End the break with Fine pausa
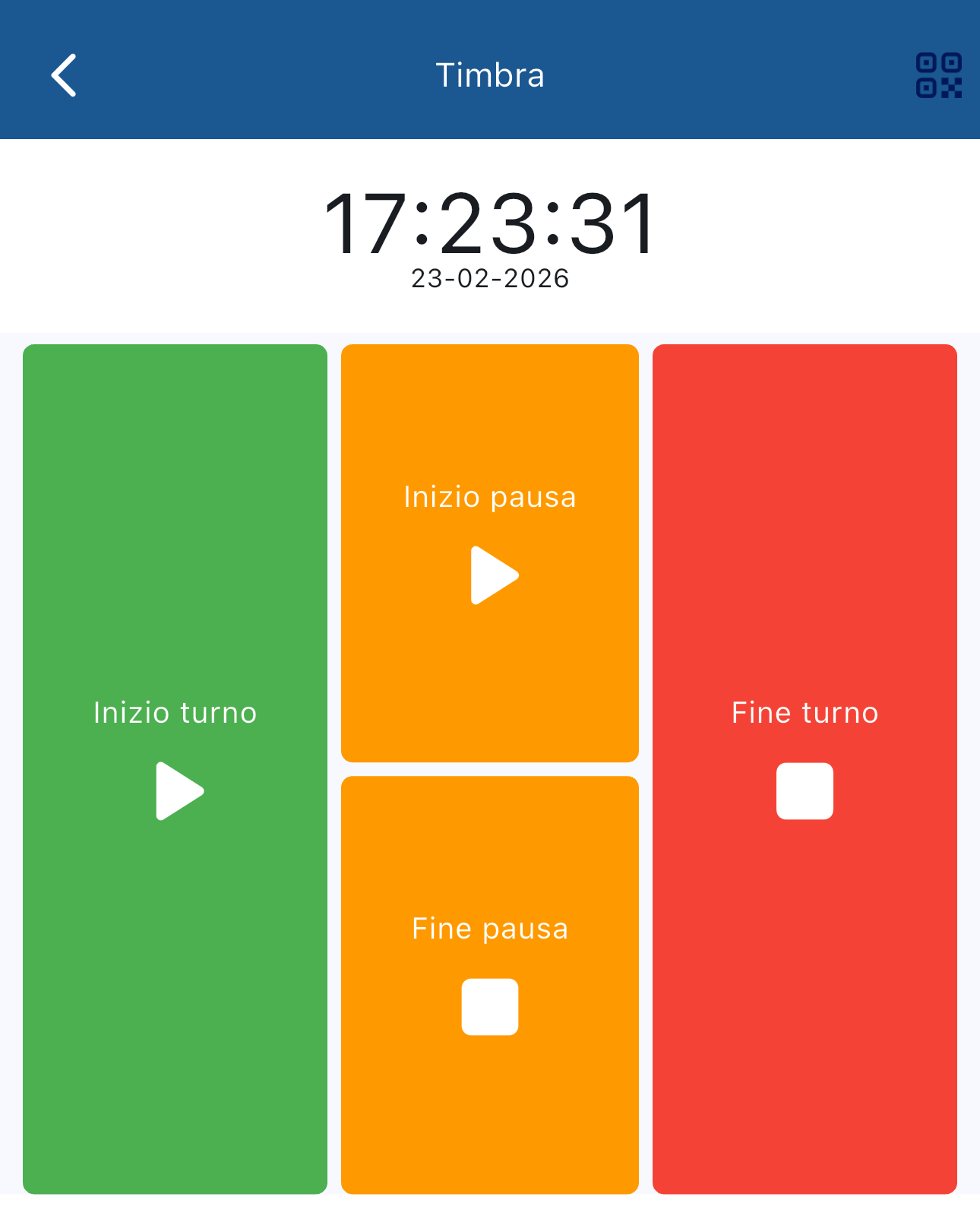 pyautogui.click(x=490, y=984)
